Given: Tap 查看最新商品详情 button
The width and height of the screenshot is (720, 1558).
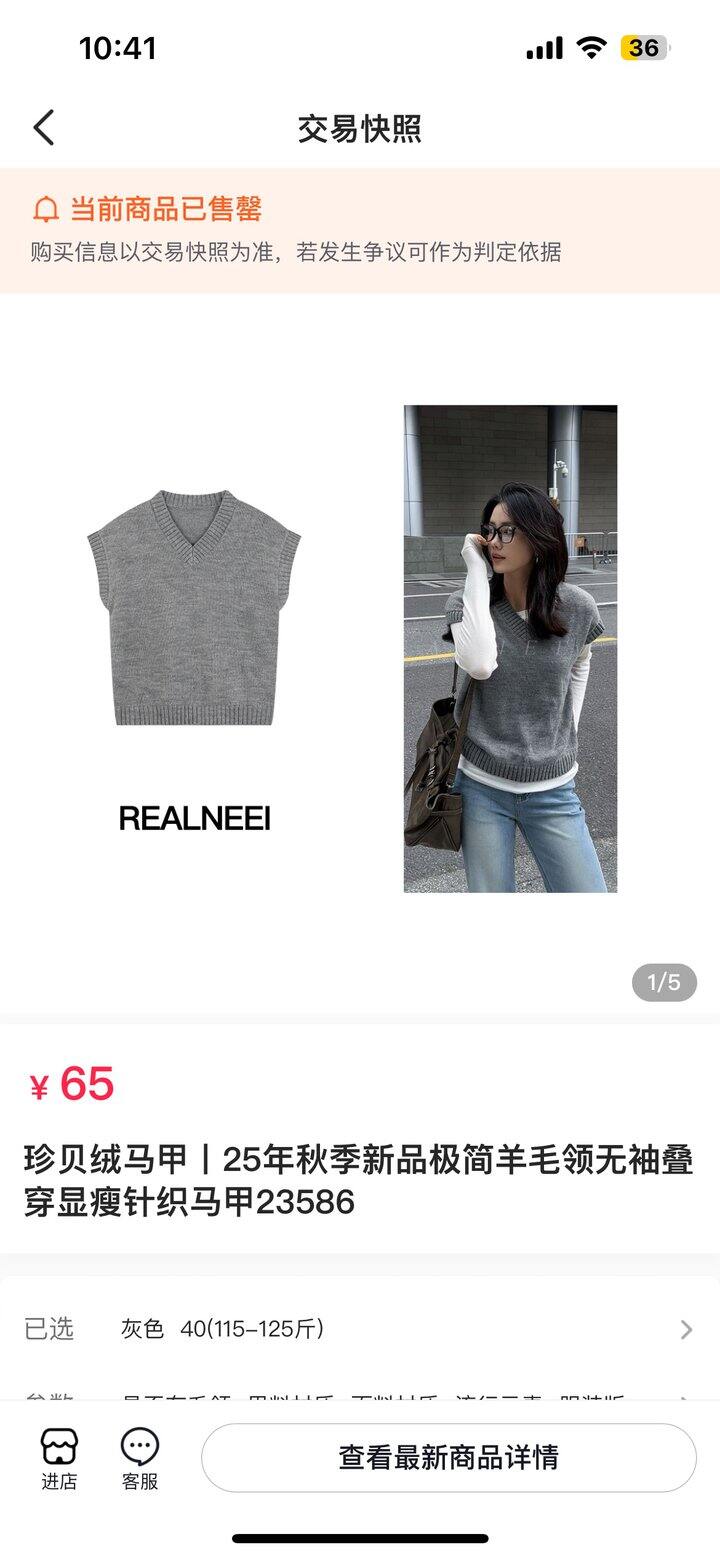Looking at the screenshot, I should click(x=449, y=1457).
